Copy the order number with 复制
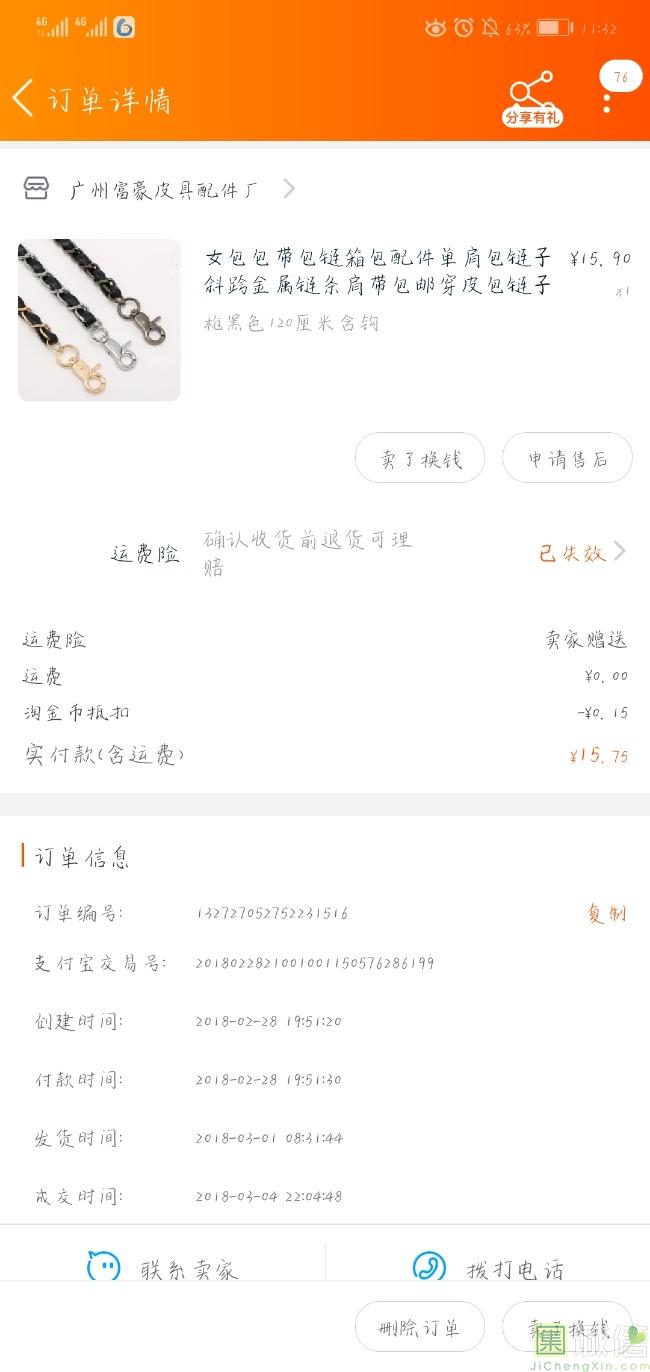This screenshot has height=1372, width=650. pyautogui.click(x=606, y=913)
